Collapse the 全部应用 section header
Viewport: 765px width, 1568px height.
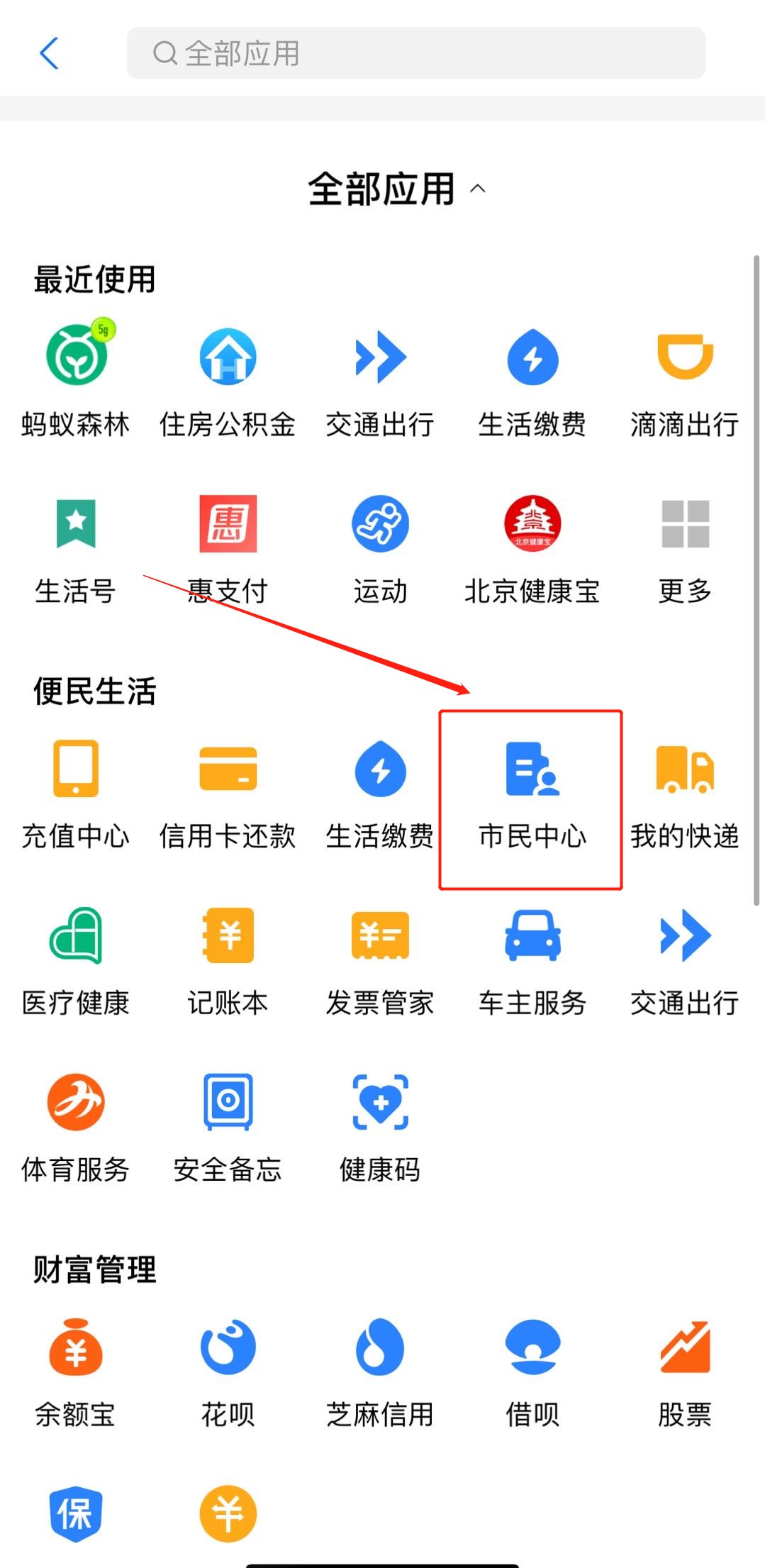point(397,189)
